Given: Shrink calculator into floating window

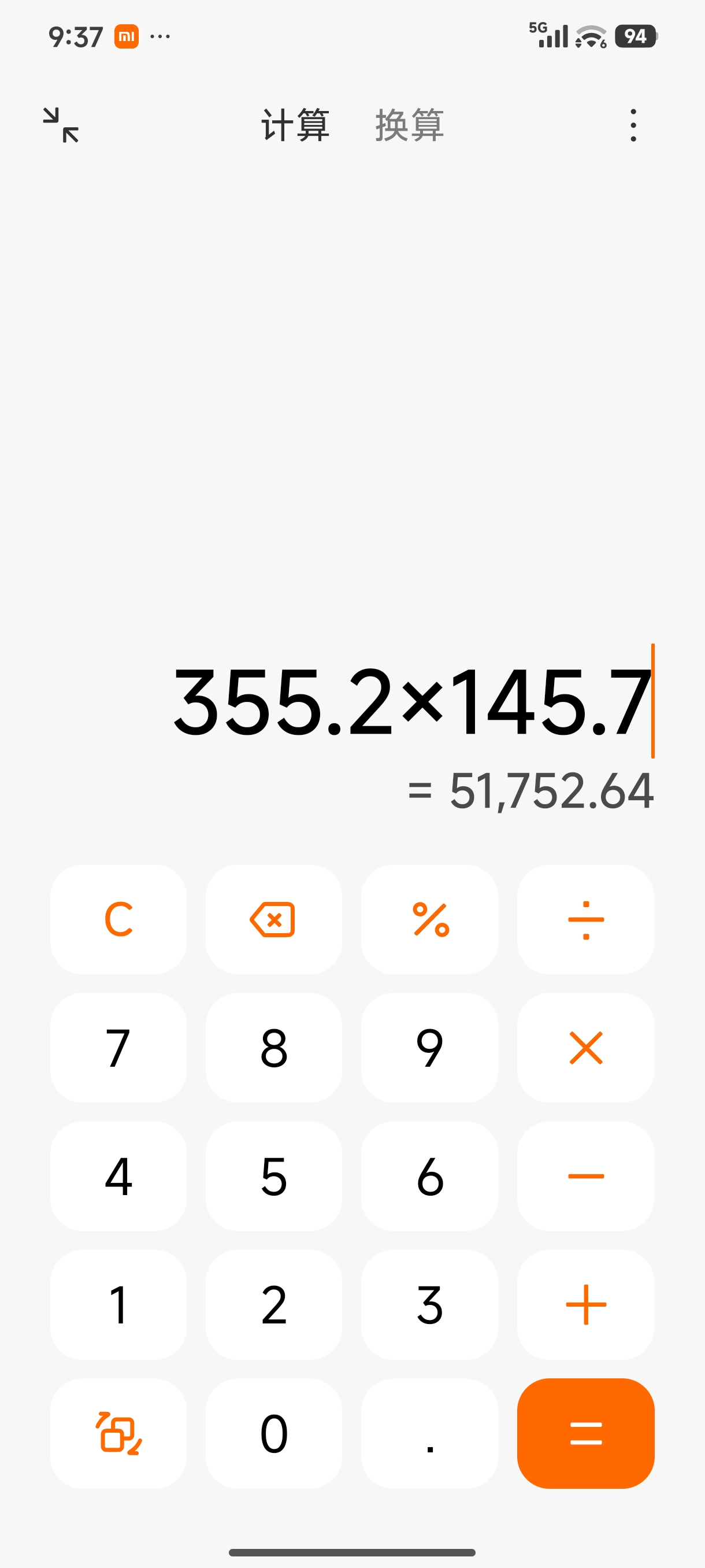Looking at the screenshot, I should click(x=61, y=125).
